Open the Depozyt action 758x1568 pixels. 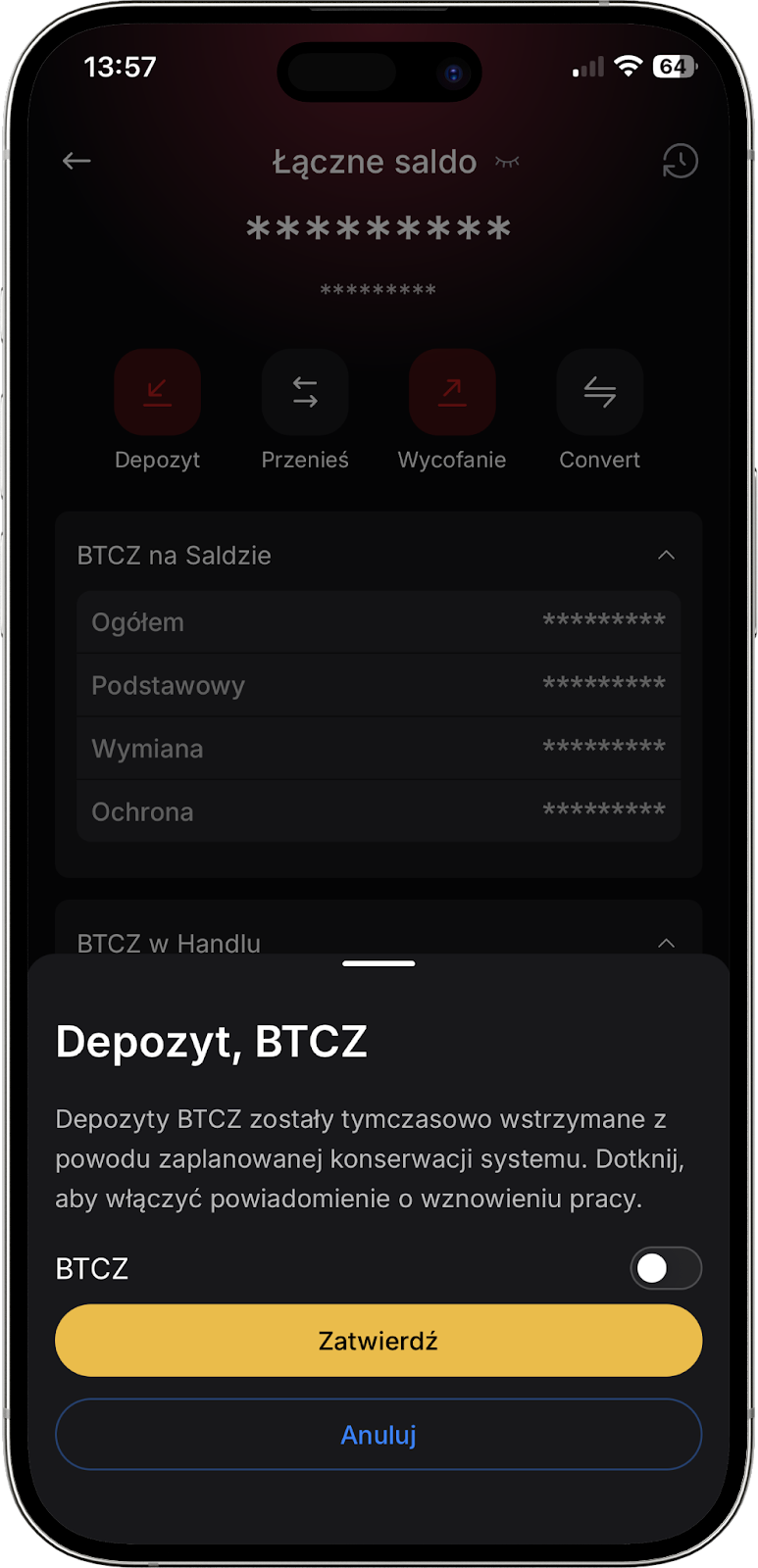[158, 392]
